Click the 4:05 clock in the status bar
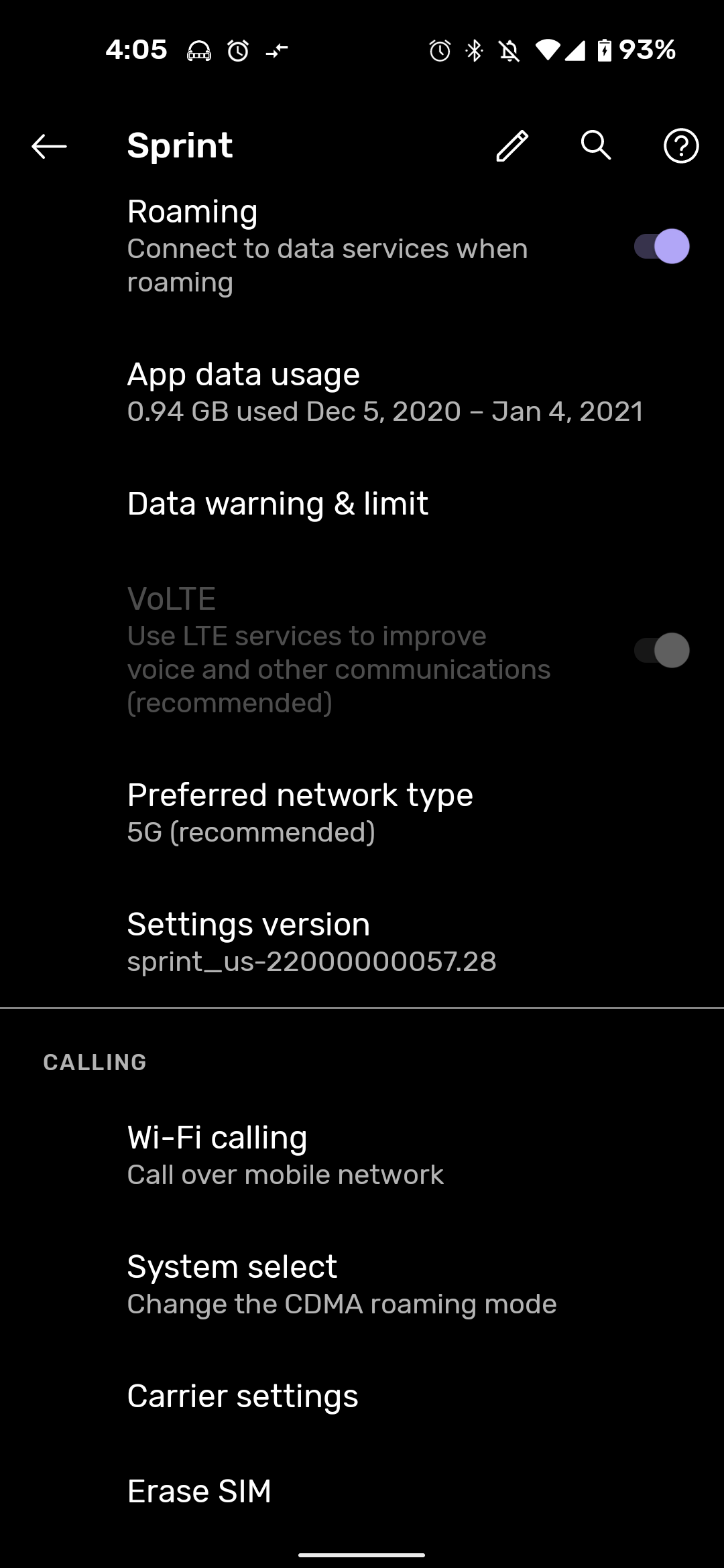 (138, 49)
